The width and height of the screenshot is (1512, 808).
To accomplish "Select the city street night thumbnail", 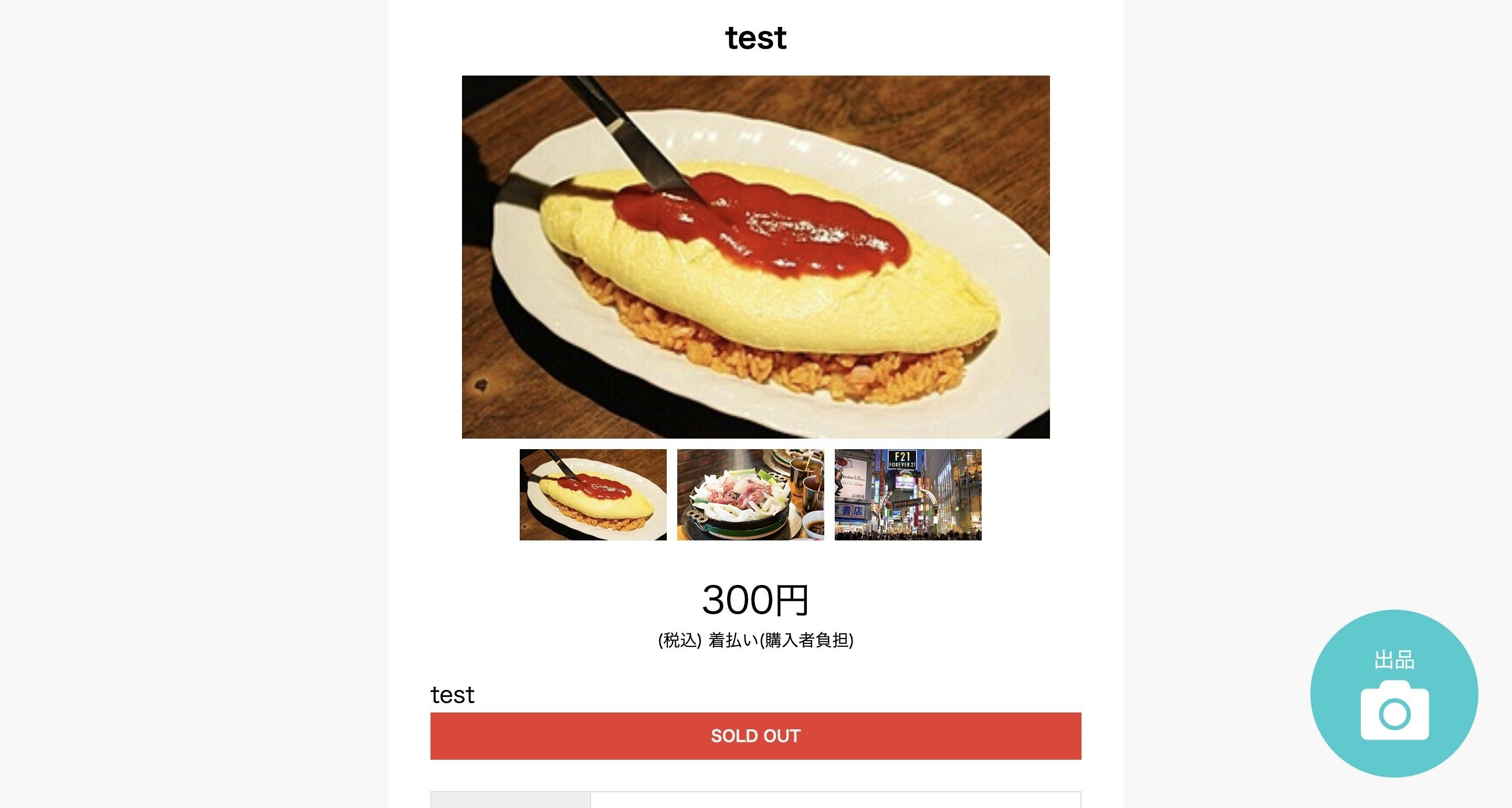I will point(907,495).
